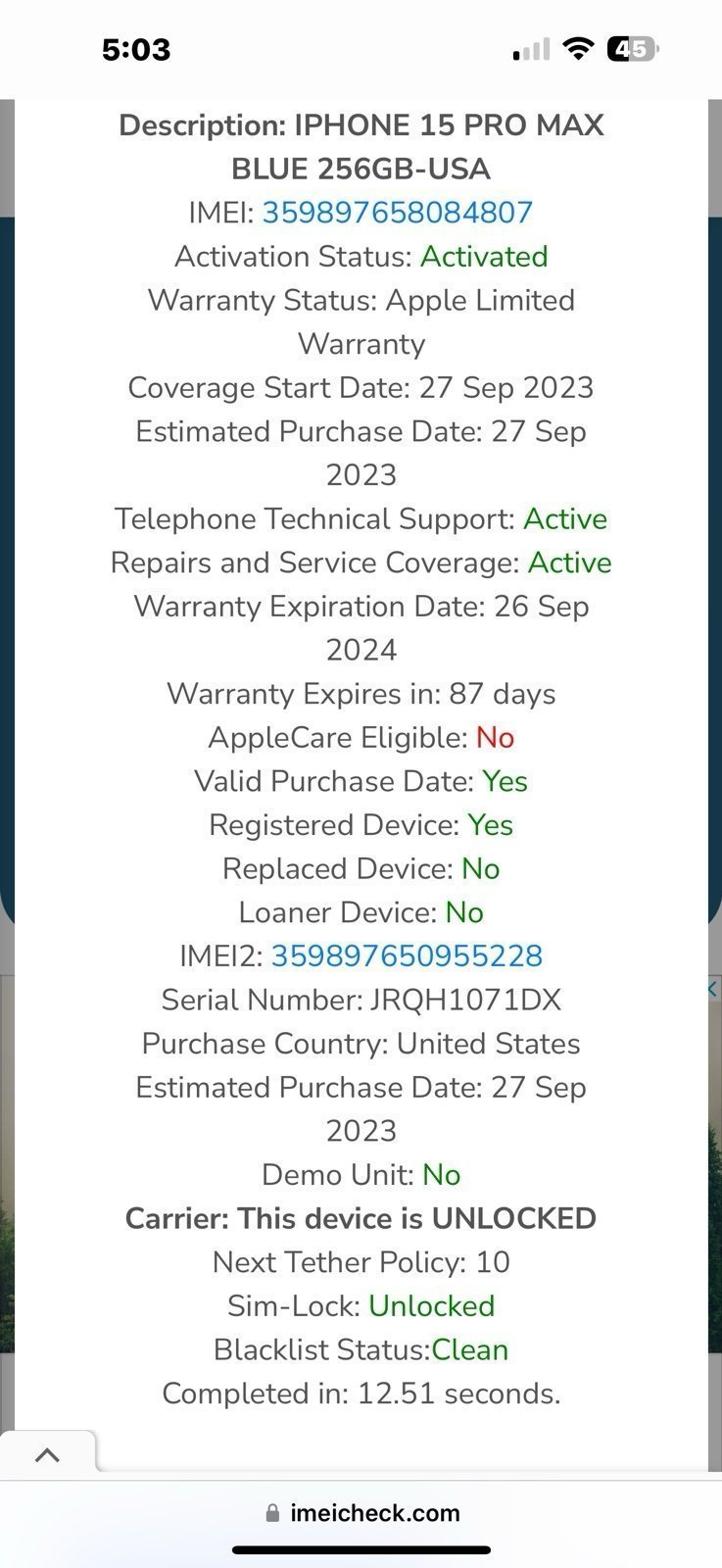Image resolution: width=722 pixels, height=1568 pixels.
Task: Tap the Wi-Fi icon in the status bar
Action: coord(578,47)
